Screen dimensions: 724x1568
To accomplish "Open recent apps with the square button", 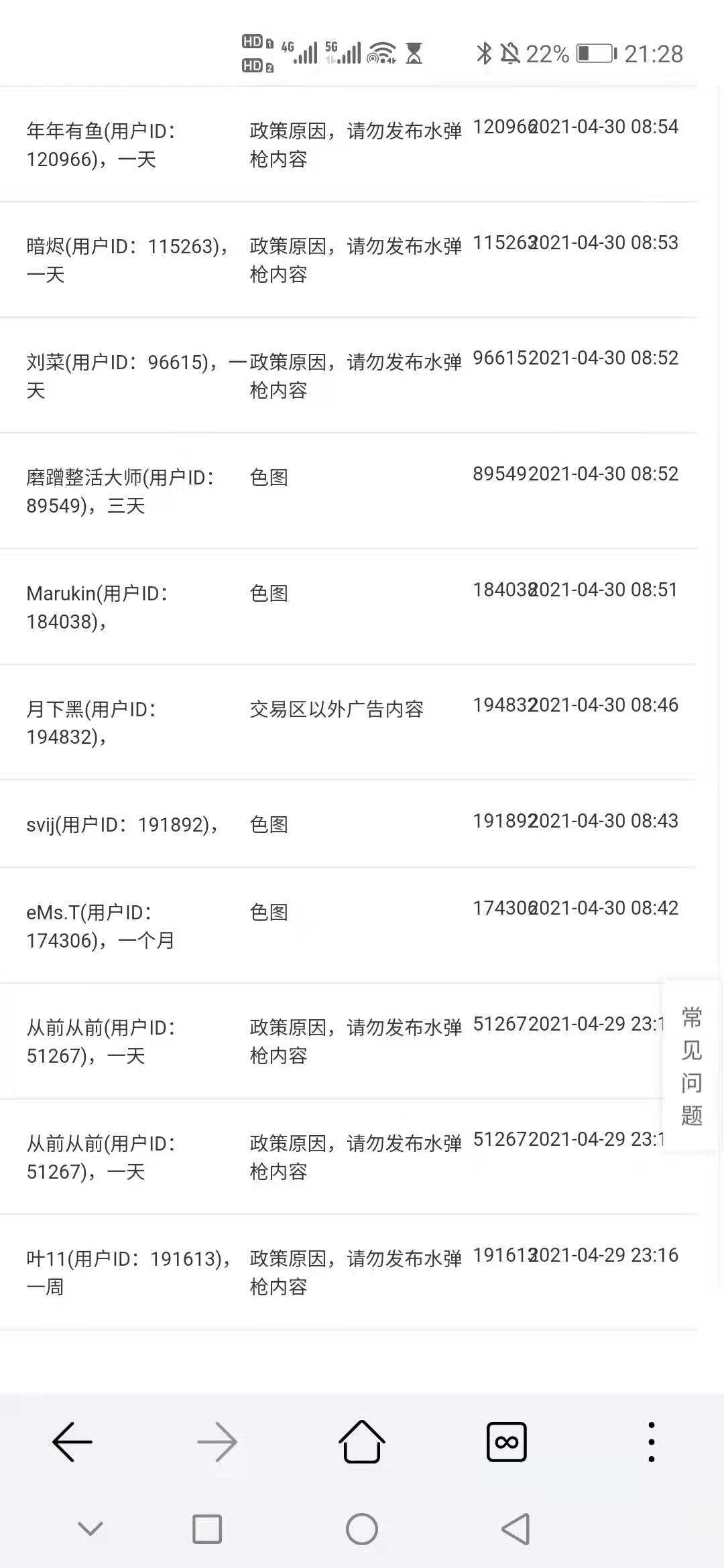I will 207,1528.
